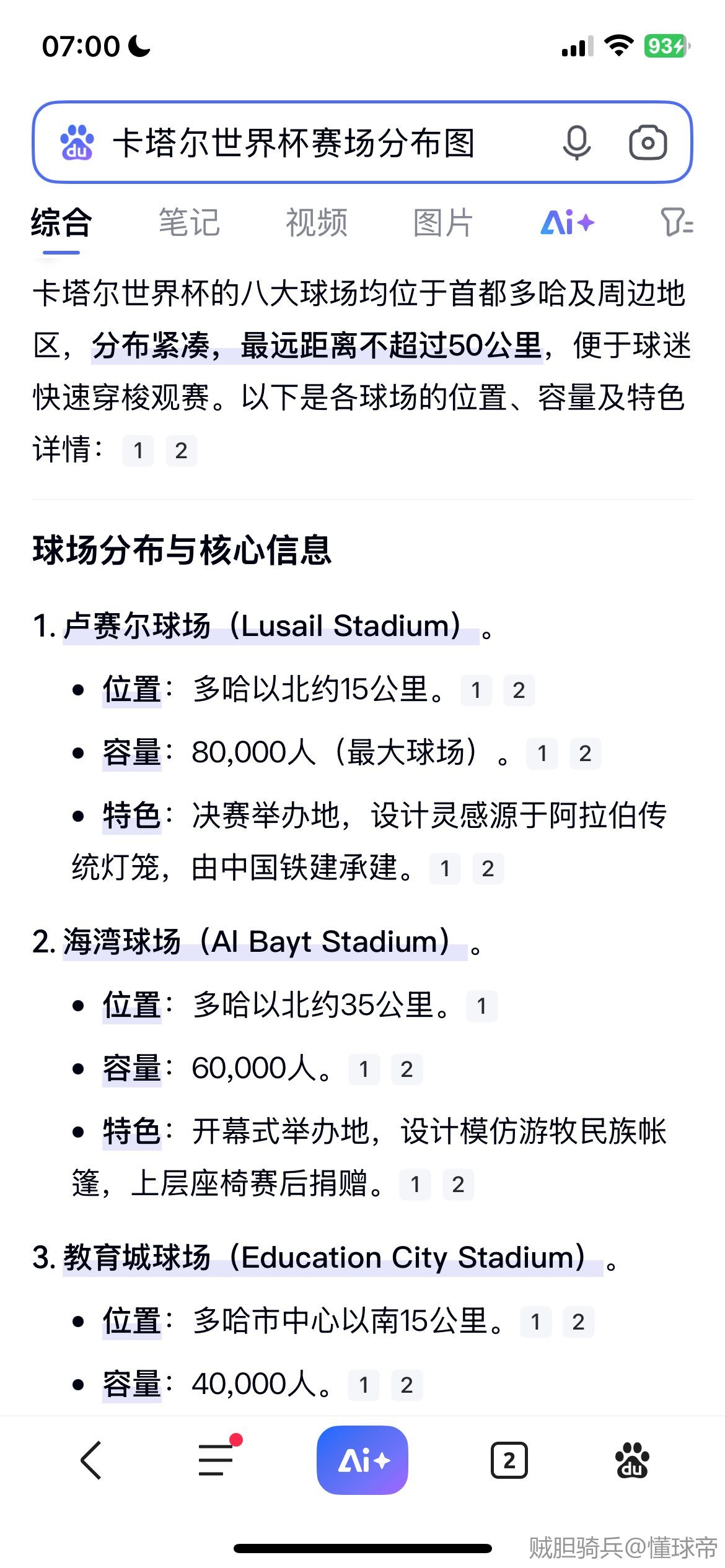Switch to the 笔记 tab
Viewport: 725px width, 1568px height.
pos(189,223)
